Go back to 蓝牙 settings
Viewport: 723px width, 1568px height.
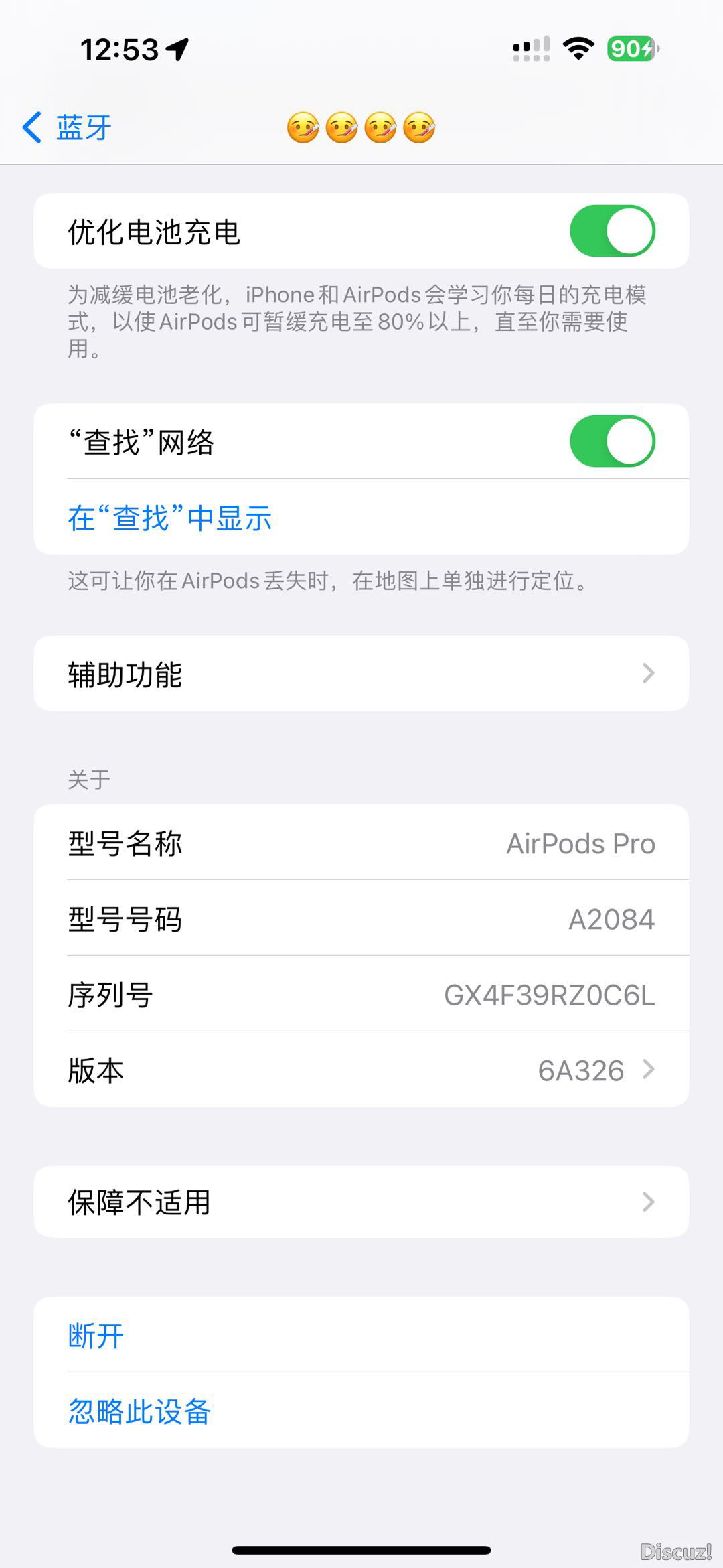click(x=67, y=127)
